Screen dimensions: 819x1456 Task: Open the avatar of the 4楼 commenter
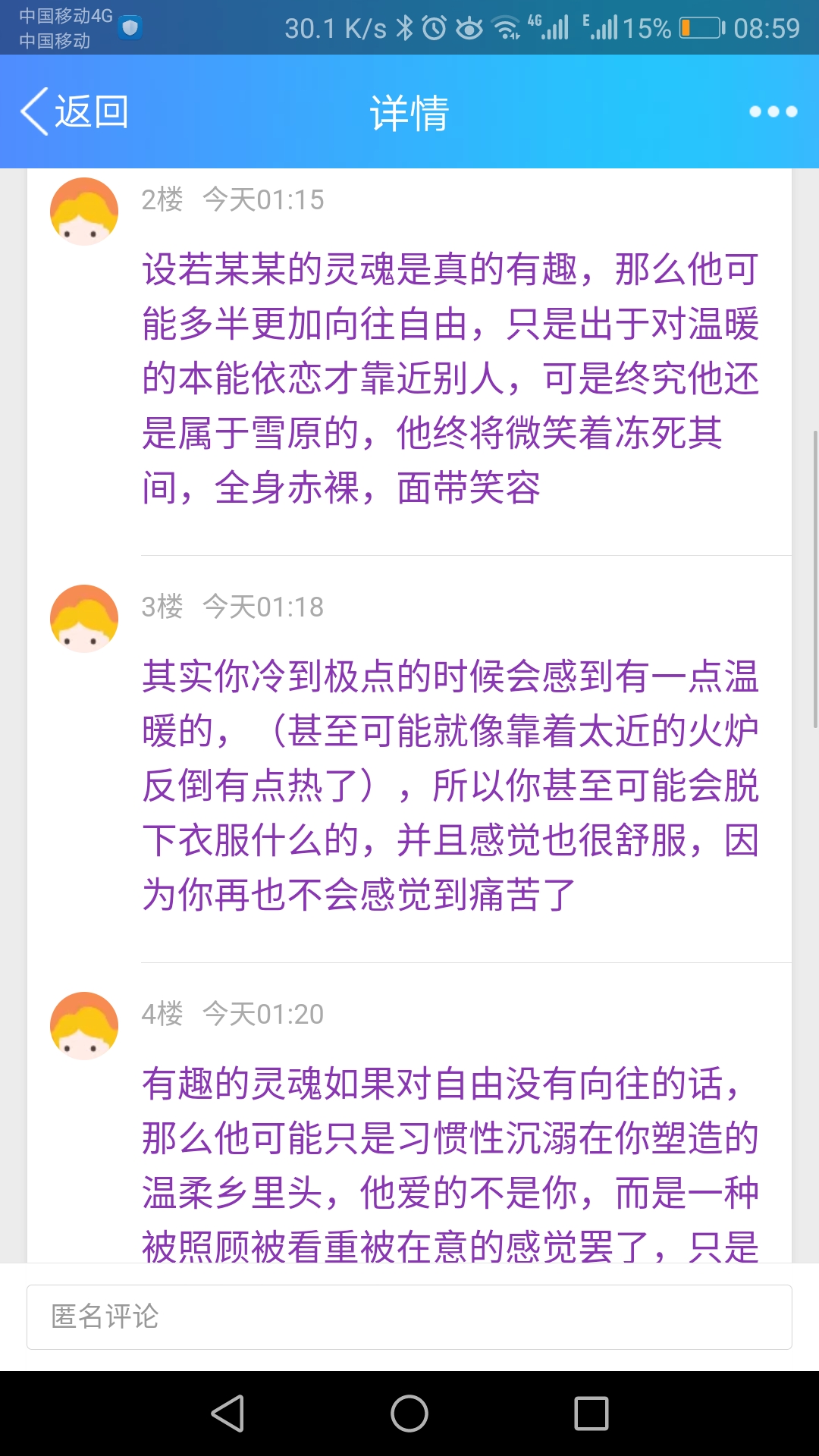(84, 1026)
